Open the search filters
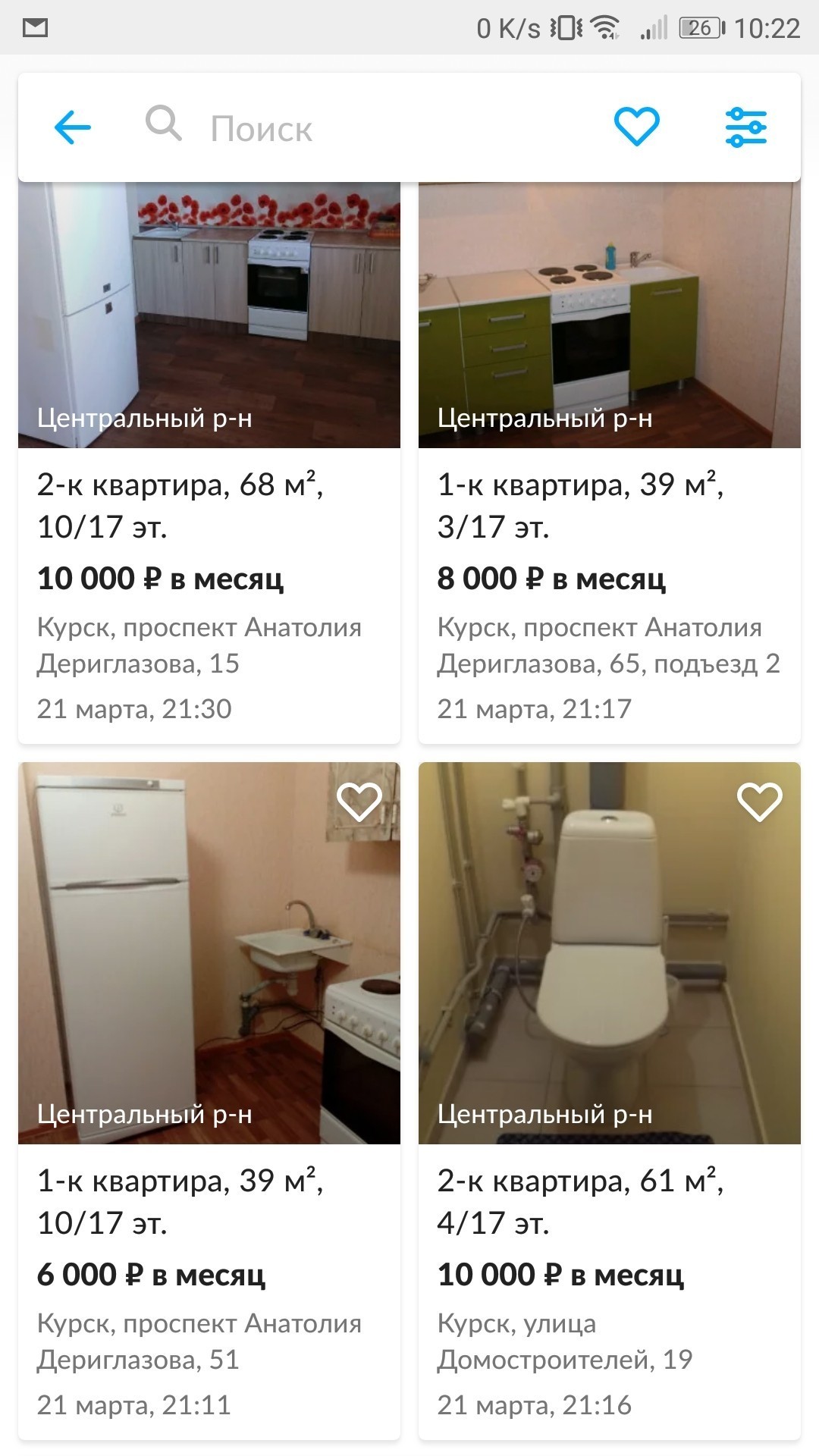This screenshot has height=1456, width=819. point(746,127)
